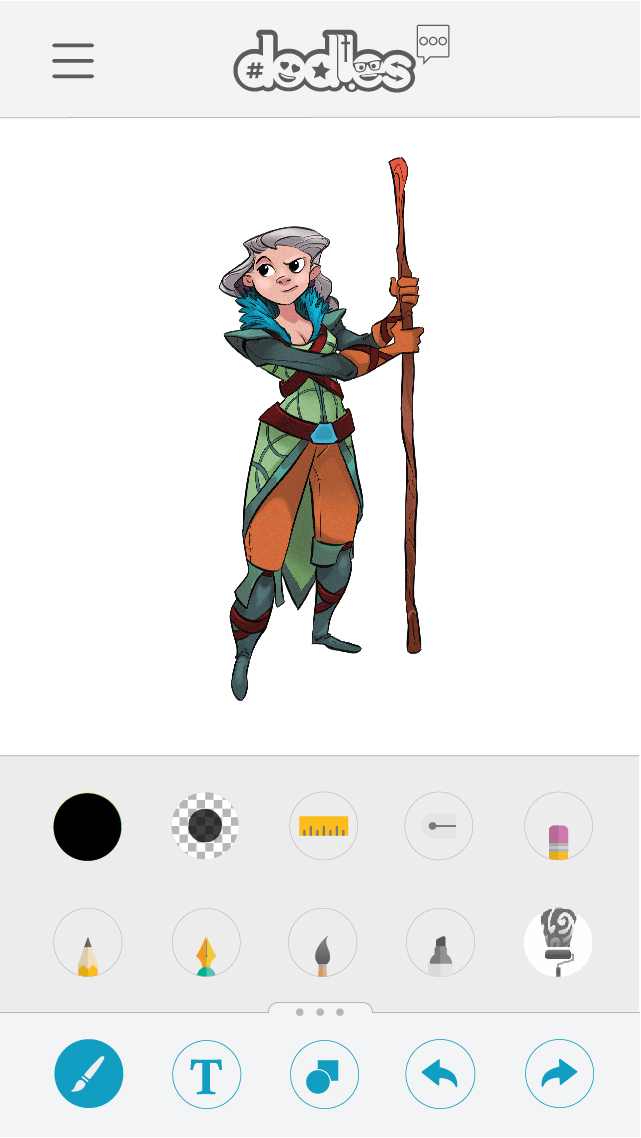The image size is (641, 1138).
Task: Select the black color swatch
Action: point(88,827)
